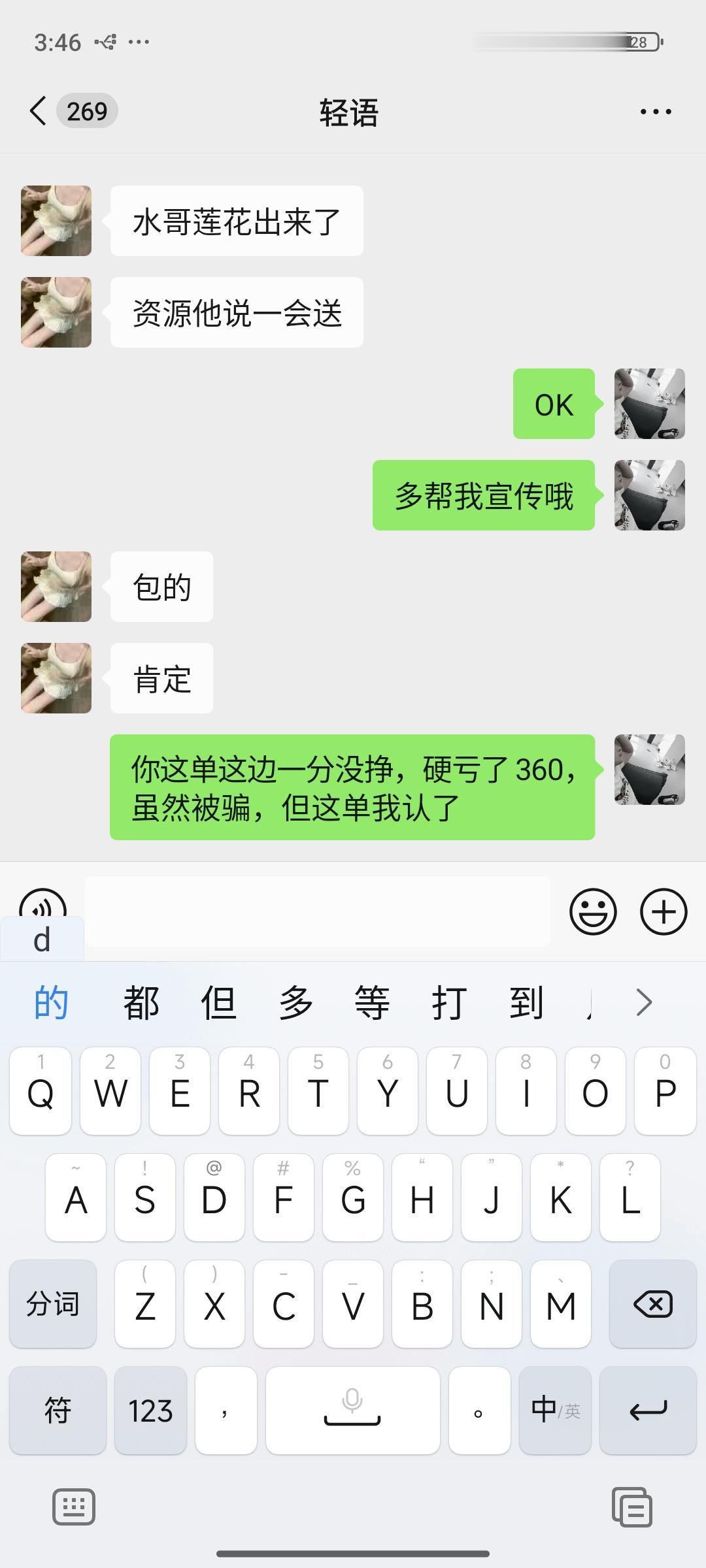Tap the enter key on keyboard
706x1568 pixels.
coord(648,1410)
